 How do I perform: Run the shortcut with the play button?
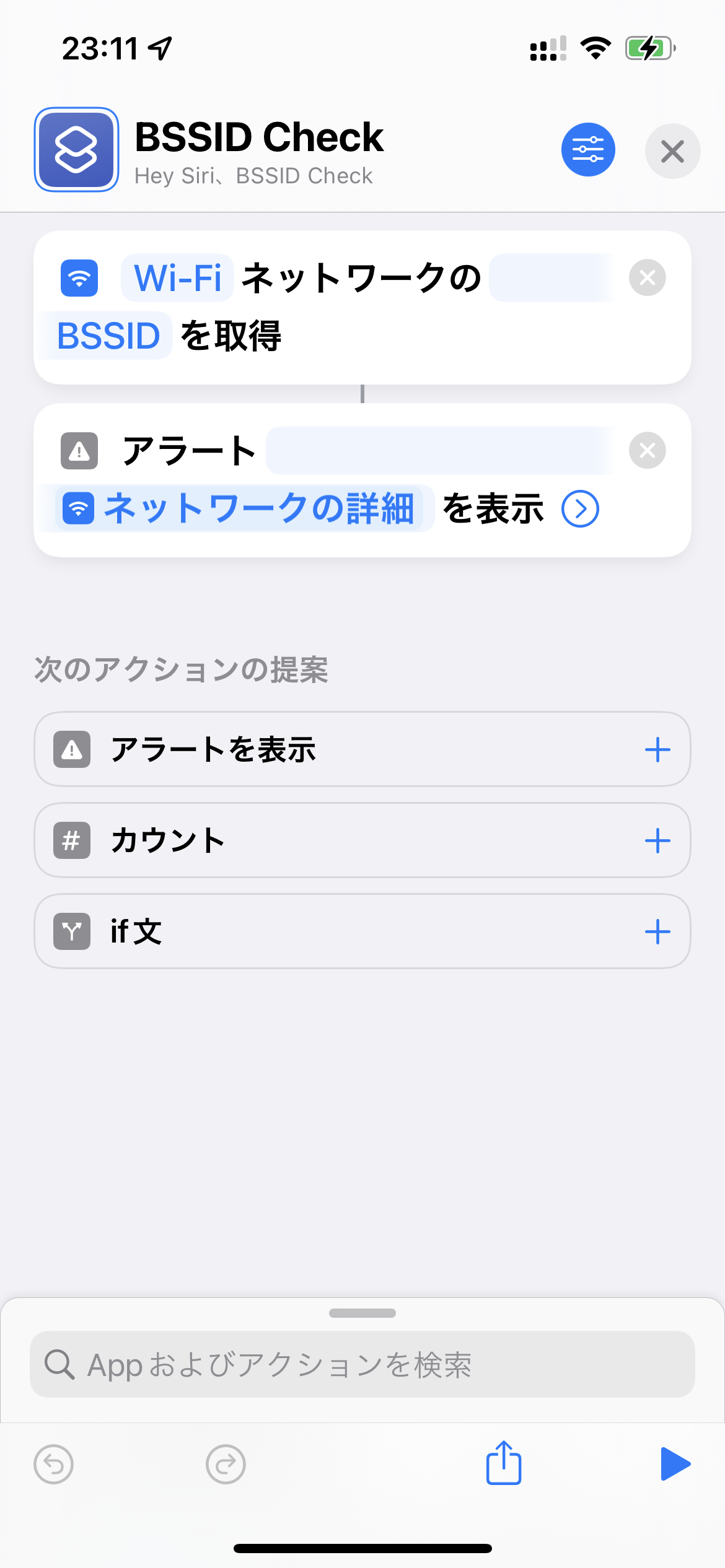[x=675, y=1464]
